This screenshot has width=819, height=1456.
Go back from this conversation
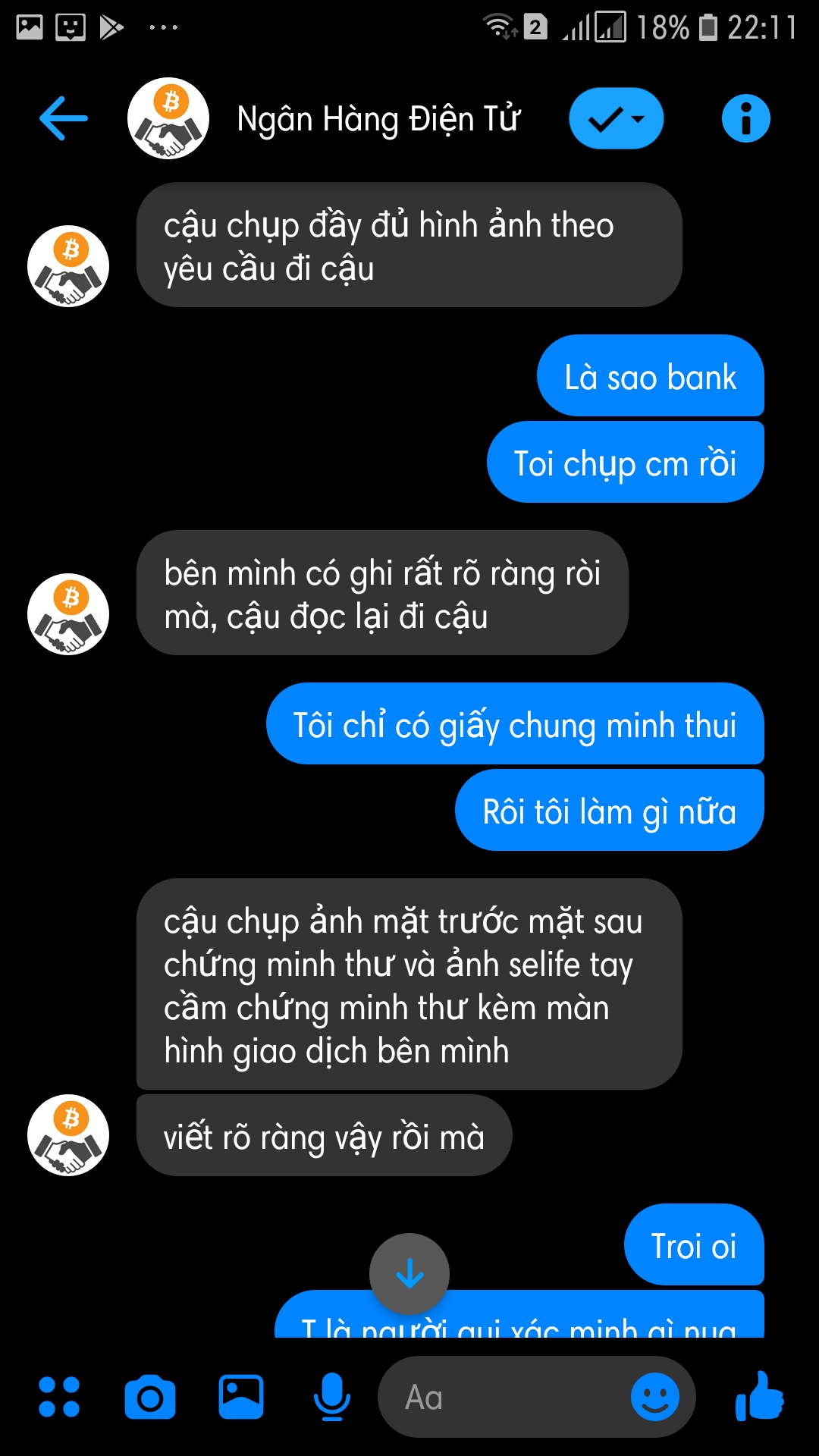click(64, 118)
